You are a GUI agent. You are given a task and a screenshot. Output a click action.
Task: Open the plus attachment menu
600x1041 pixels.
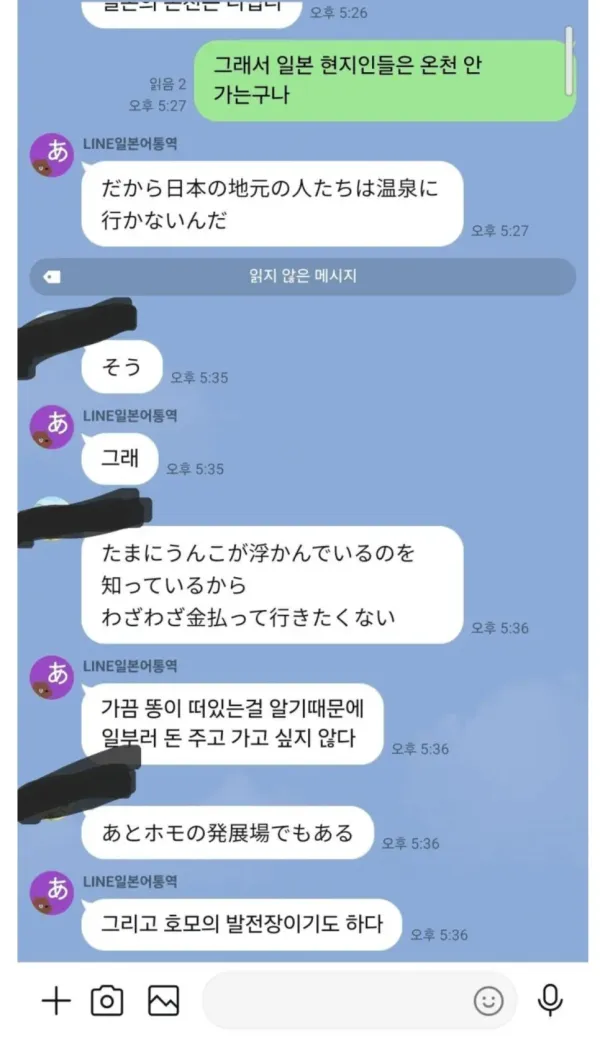[x=56, y=1001]
